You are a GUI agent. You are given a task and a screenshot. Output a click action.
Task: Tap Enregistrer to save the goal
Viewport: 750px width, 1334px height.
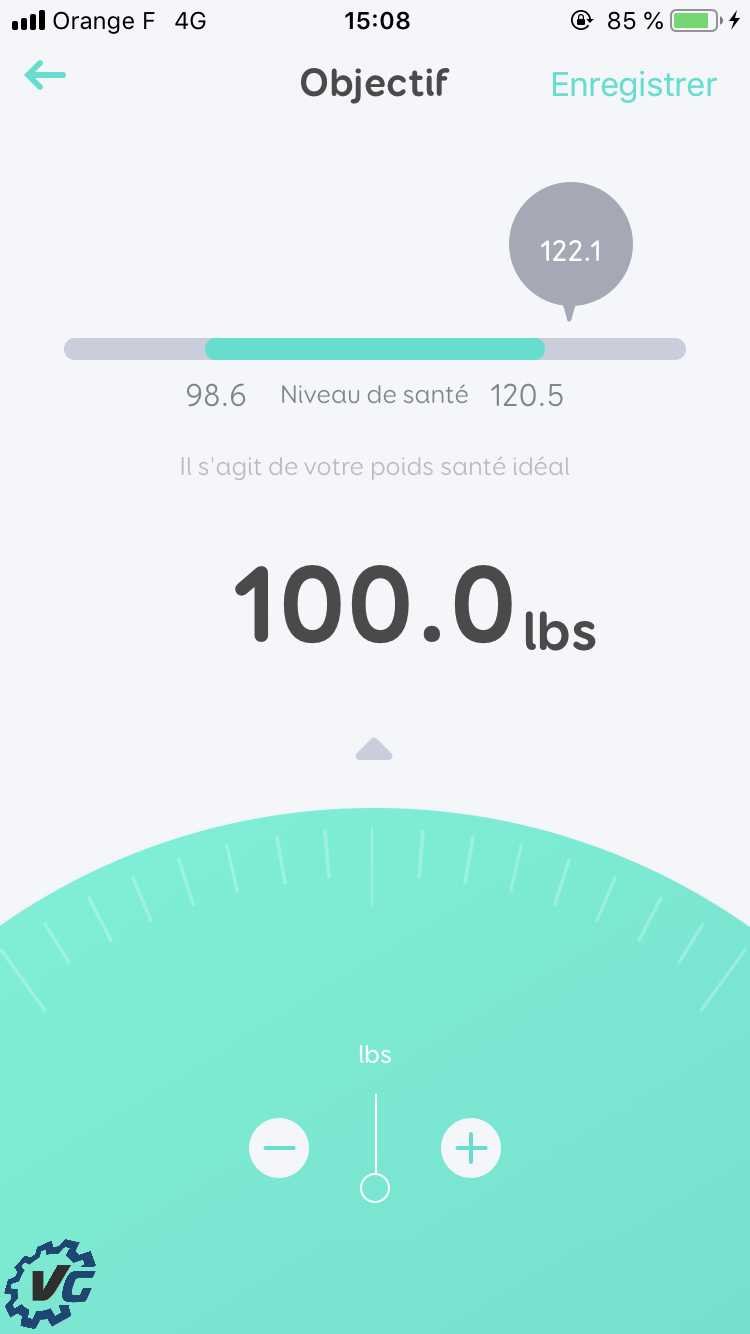[633, 84]
